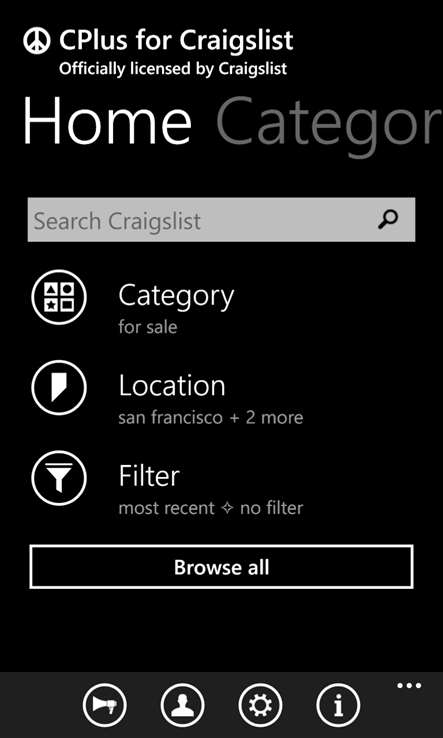Open the account profile icon
The image size is (443, 738).
coord(183,705)
